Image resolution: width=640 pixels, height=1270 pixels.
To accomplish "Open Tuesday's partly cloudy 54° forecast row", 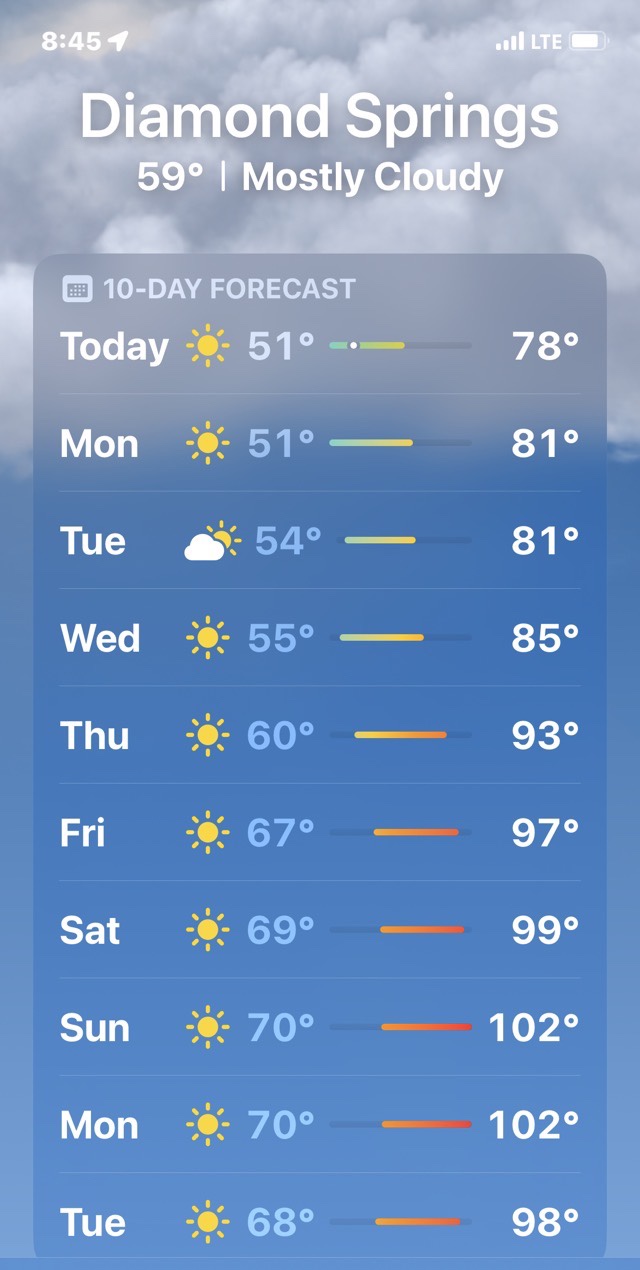I will 320,541.
